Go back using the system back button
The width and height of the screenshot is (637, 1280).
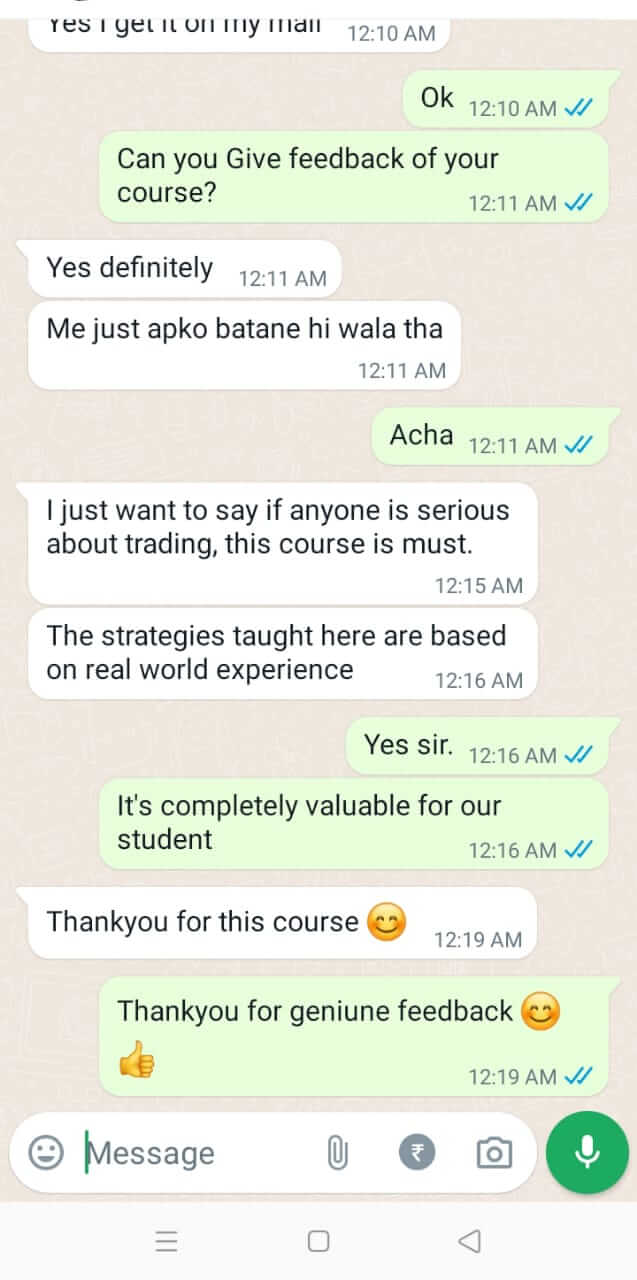(x=468, y=1241)
